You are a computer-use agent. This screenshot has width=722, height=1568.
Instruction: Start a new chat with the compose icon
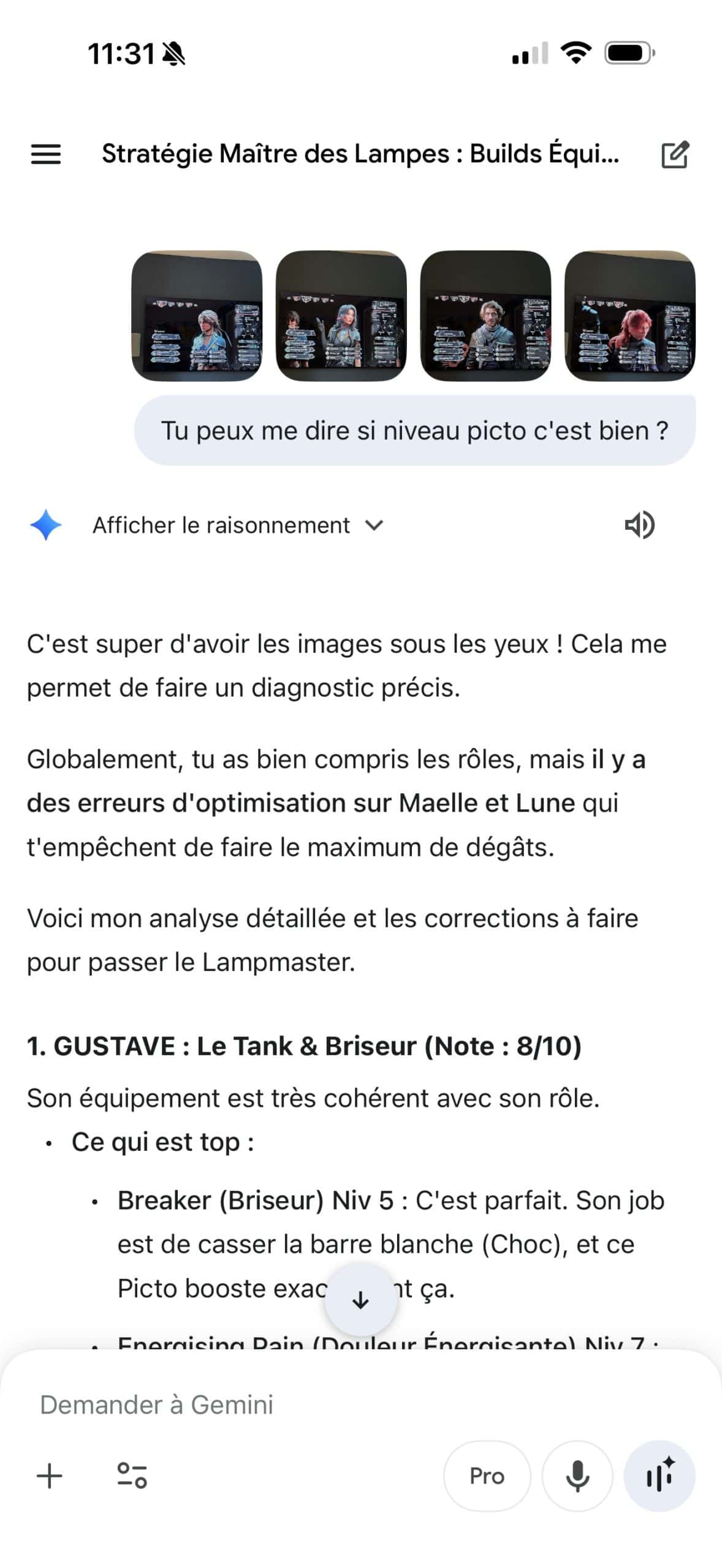click(x=675, y=154)
